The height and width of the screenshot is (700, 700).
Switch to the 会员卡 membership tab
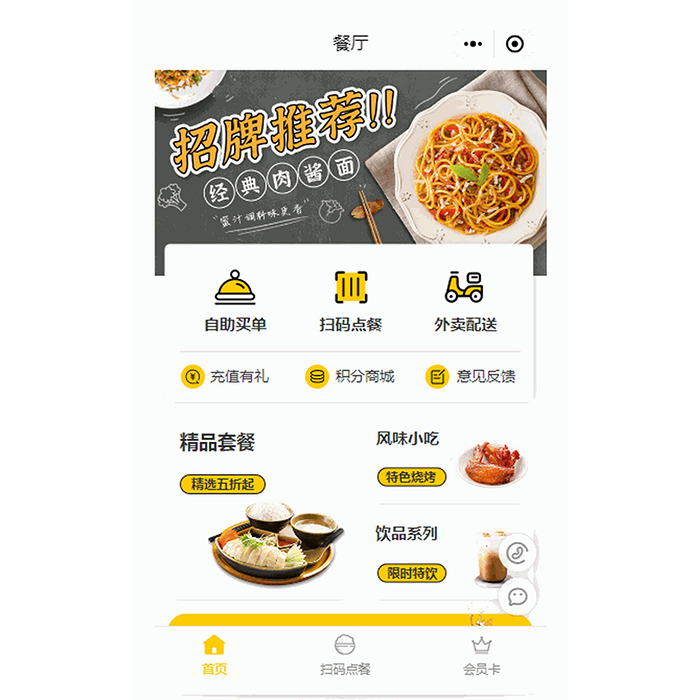(481, 655)
